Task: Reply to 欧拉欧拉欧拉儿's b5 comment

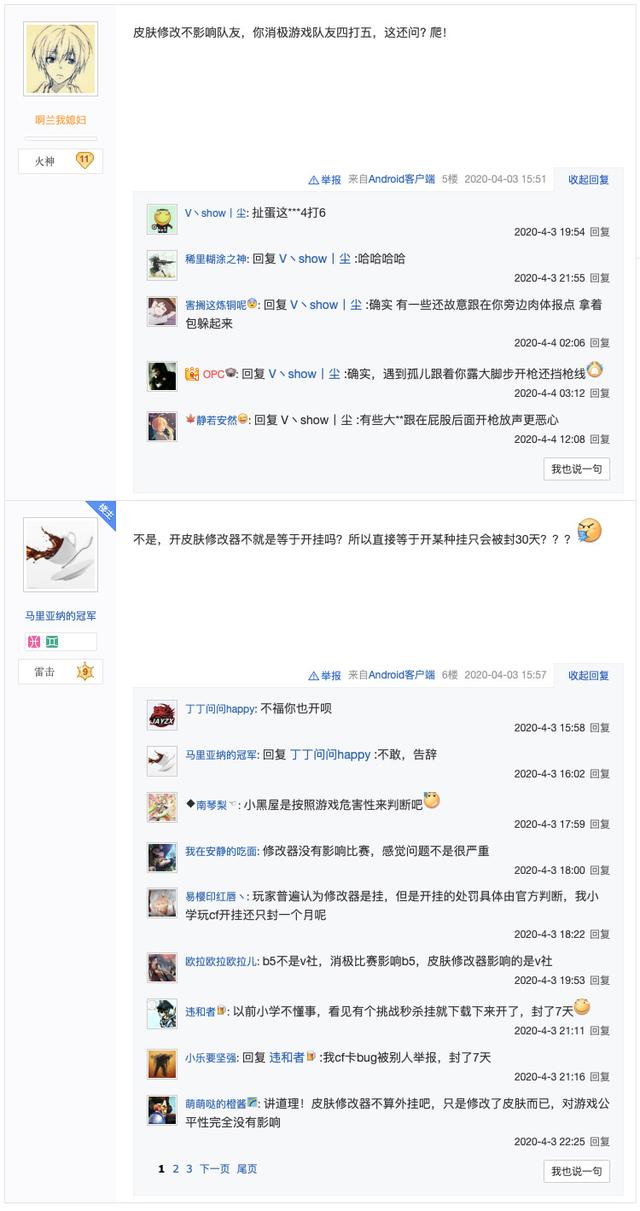Action: point(599,980)
